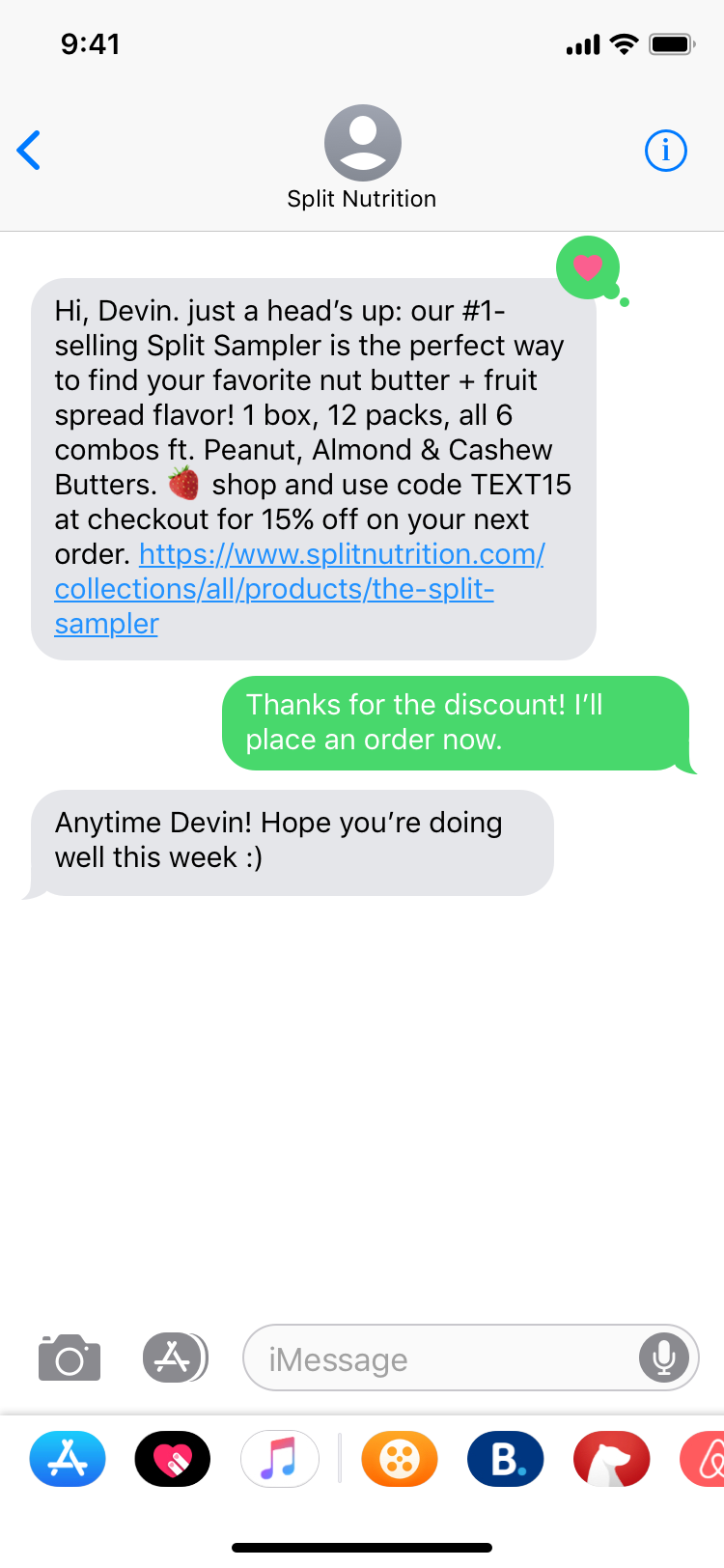724x1568 pixels.
Task: Open the orange film reel app
Action: [x=400, y=1458]
